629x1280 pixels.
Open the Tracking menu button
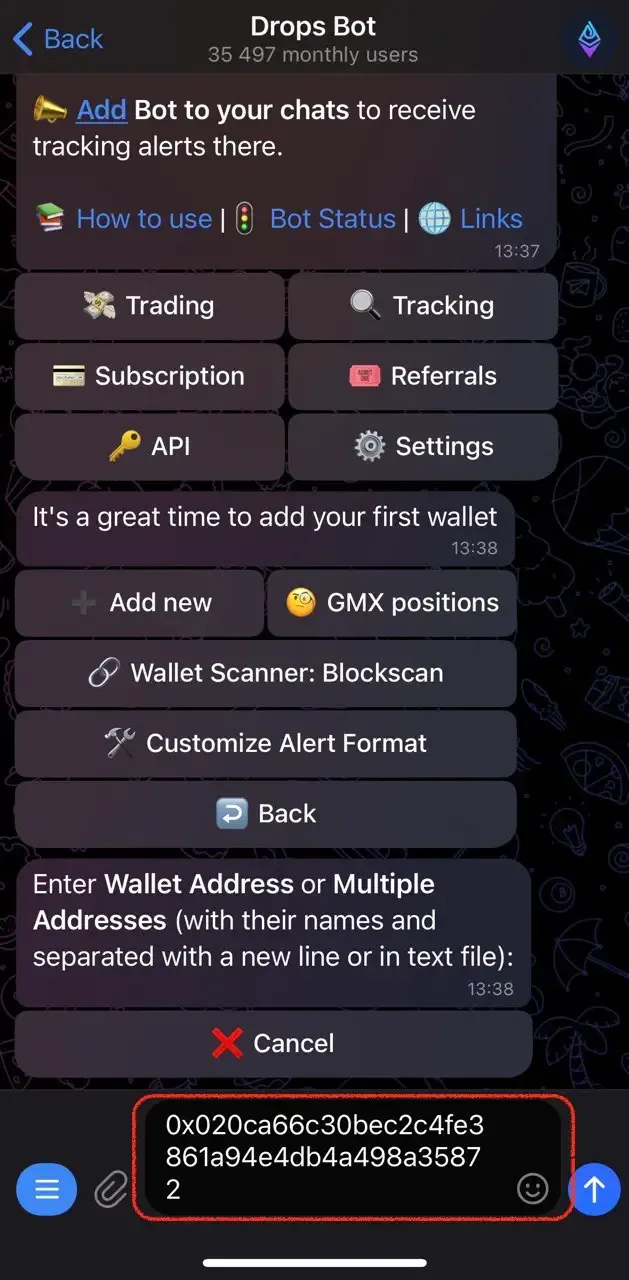(422, 306)
